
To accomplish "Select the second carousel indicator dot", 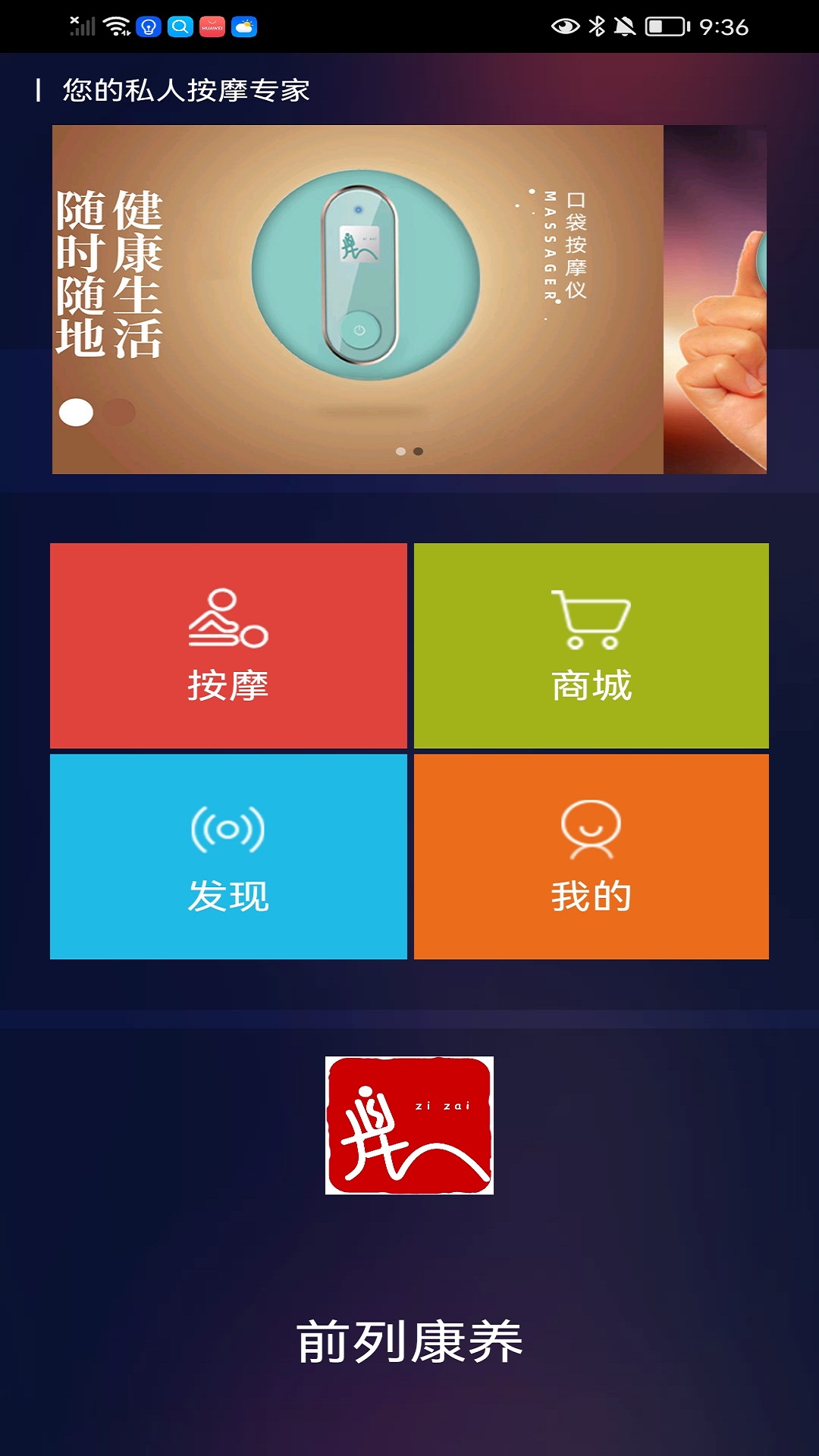I will [x=417, y=452].
